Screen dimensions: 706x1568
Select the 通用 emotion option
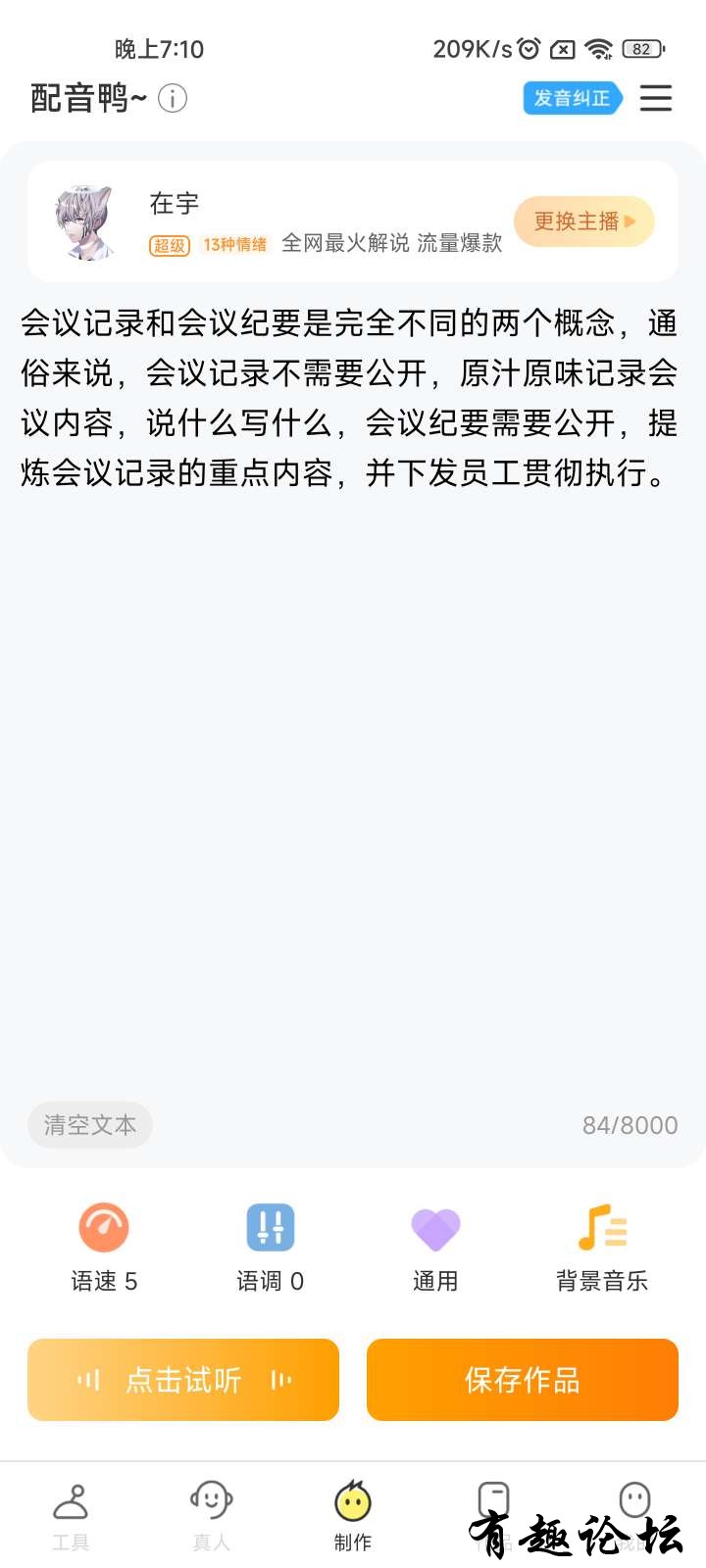[435, 1247]
